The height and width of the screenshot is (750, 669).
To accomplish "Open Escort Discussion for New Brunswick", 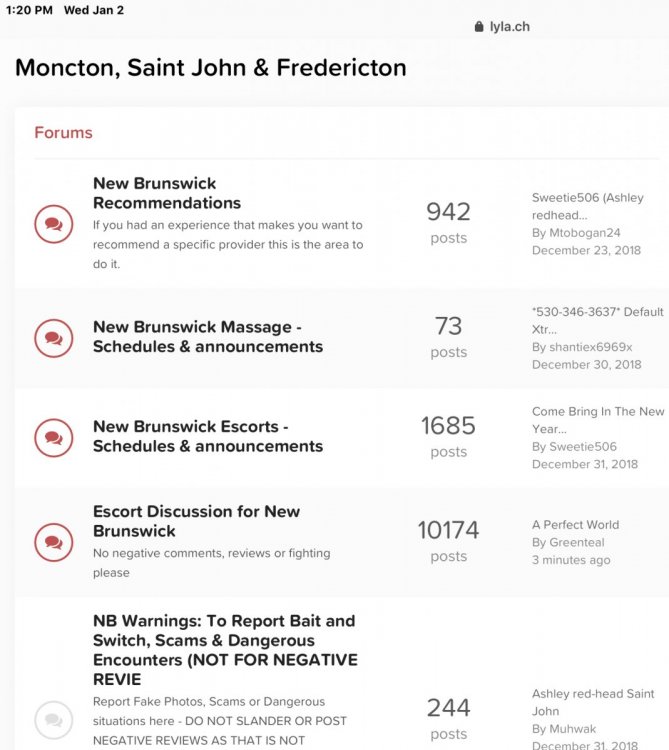I will (x=196, y=521).
